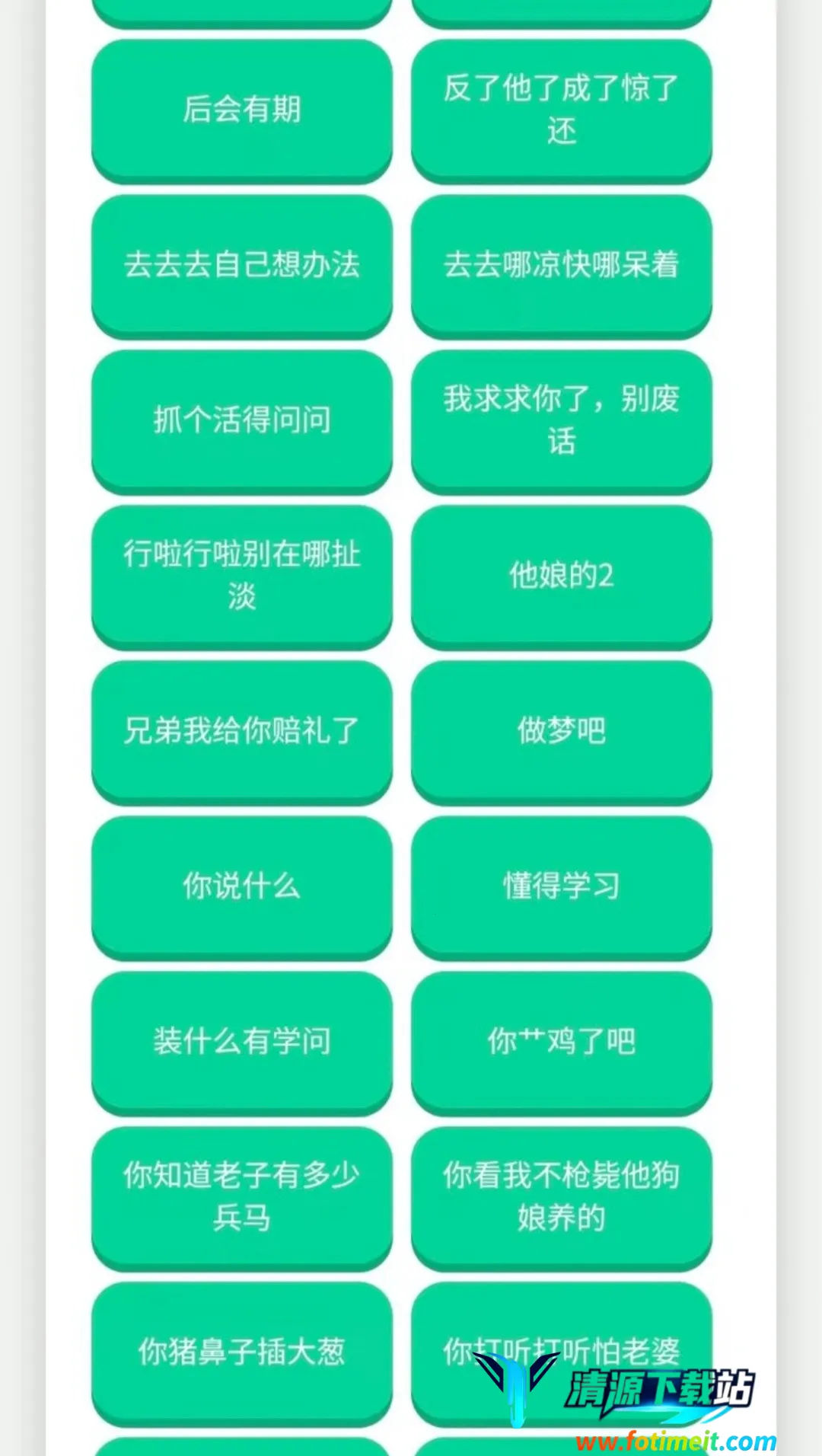This screenshot has height=1456, width=822.
Task: Tap 抓个活得问问 button
Action: [x=241, y=420]
